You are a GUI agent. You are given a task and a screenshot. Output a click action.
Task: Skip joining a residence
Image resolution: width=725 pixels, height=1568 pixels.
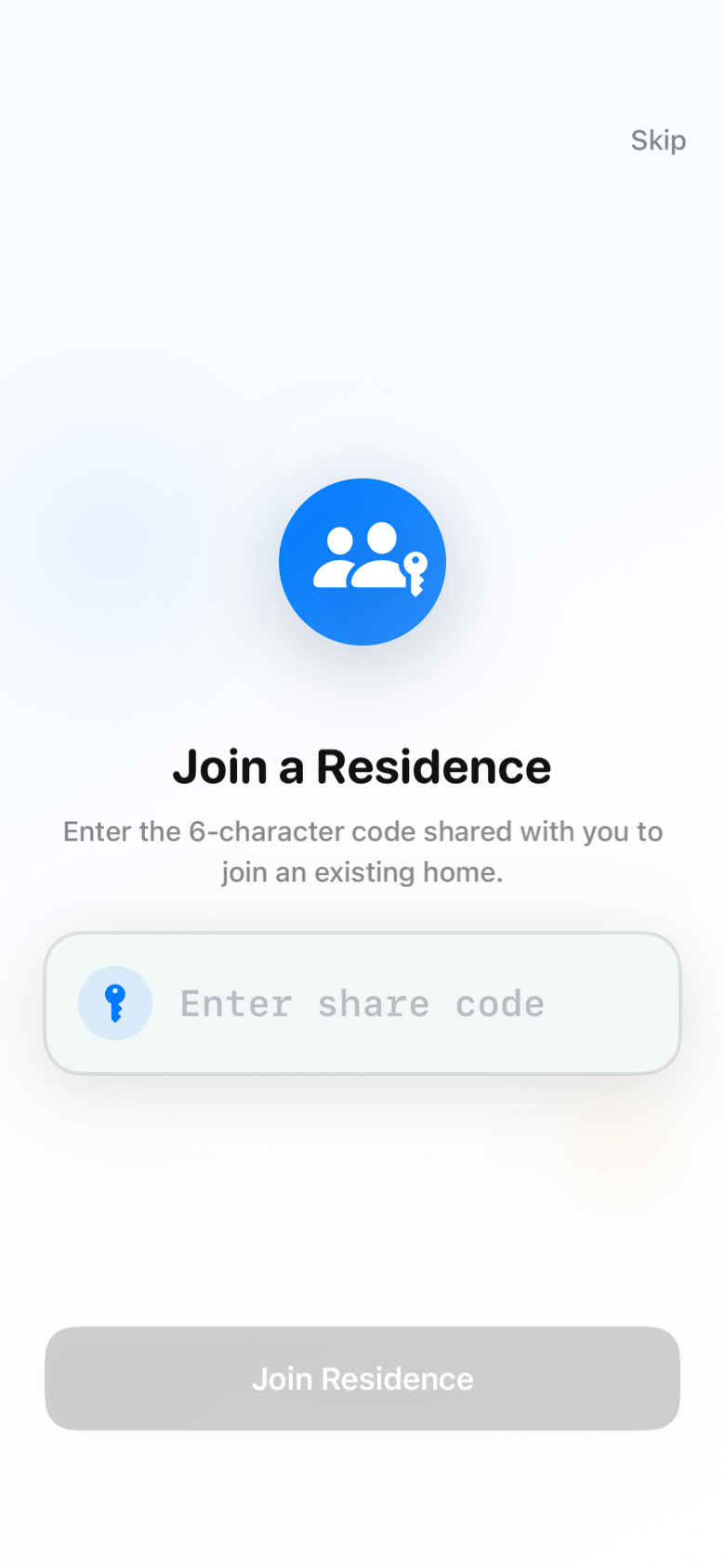[x=658, y=140]
